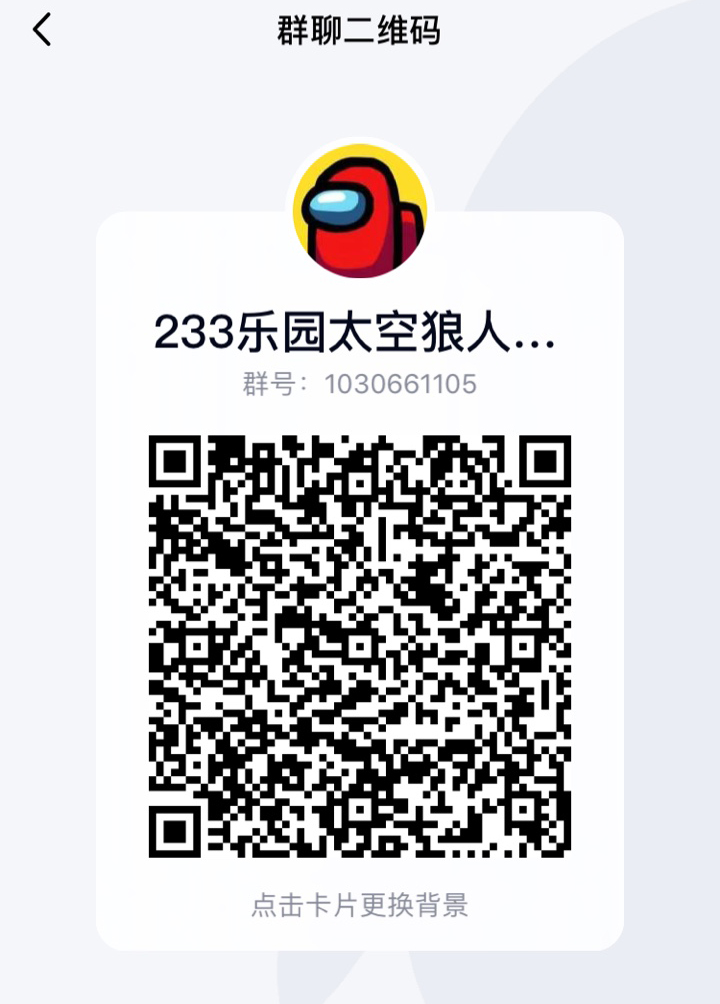
Task: Go back from the group QR code page
Action: click(x=42, y=31)
